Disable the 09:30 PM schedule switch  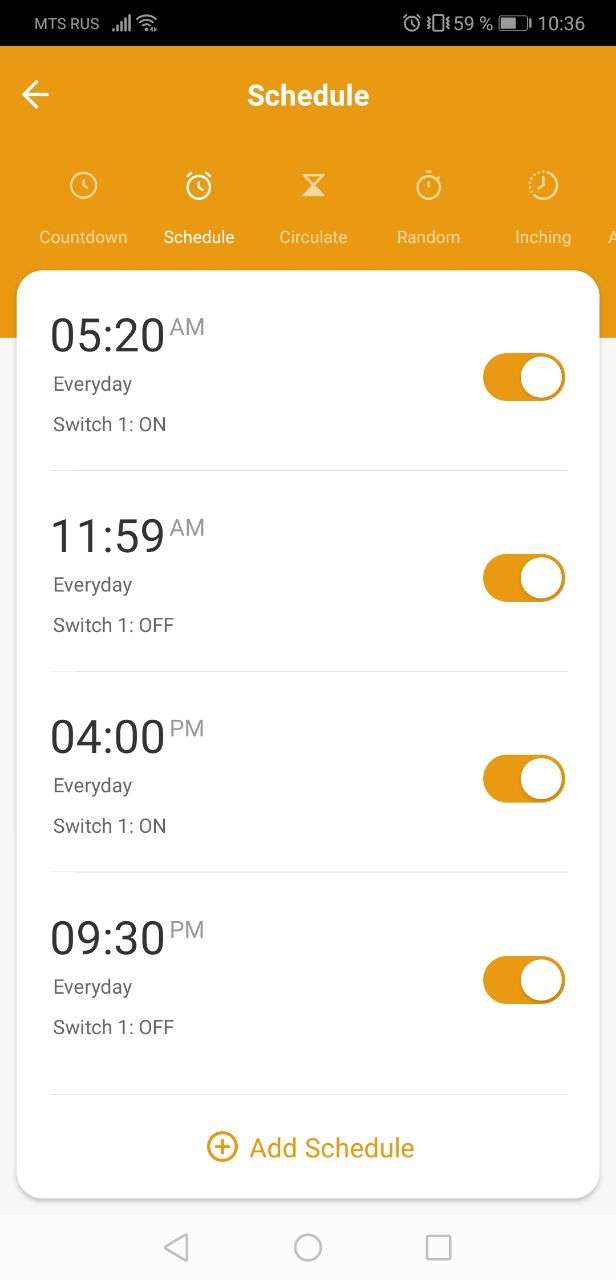[x=524, y=980]
